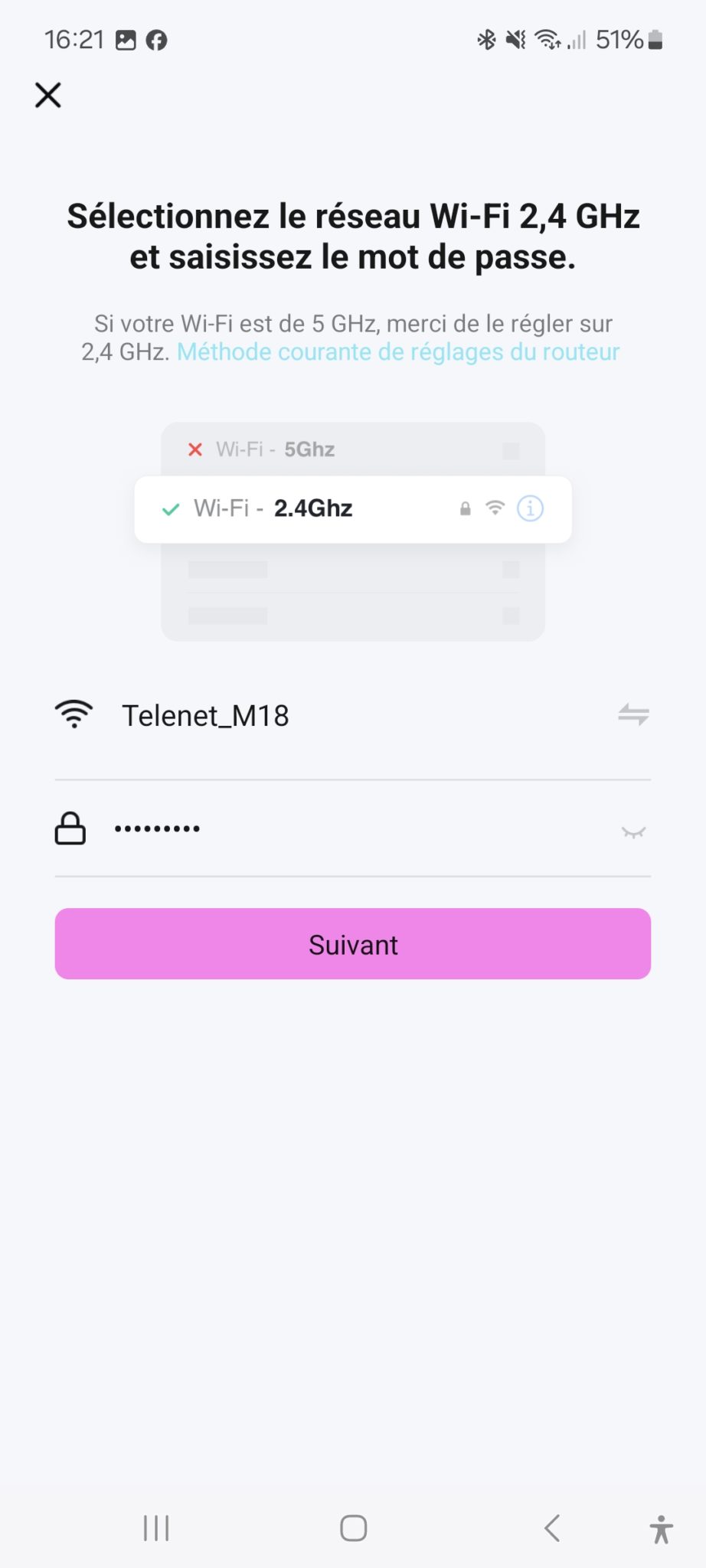706x1568 pixels.
Task: Go back with the system back button
Action: (x=552, y=1528)
